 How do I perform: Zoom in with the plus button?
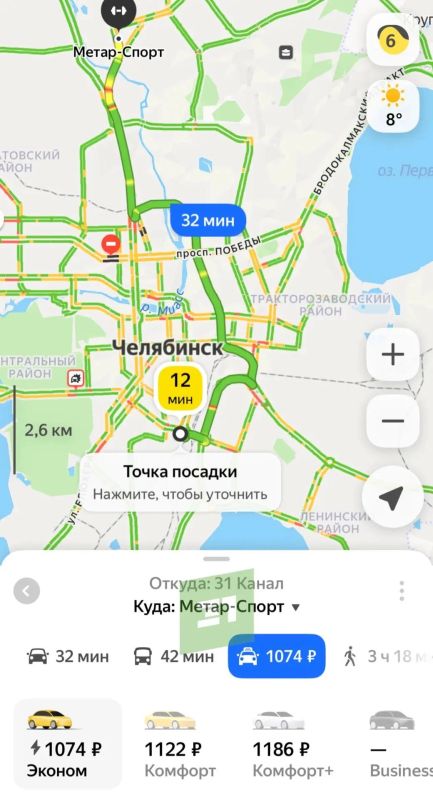393,354
